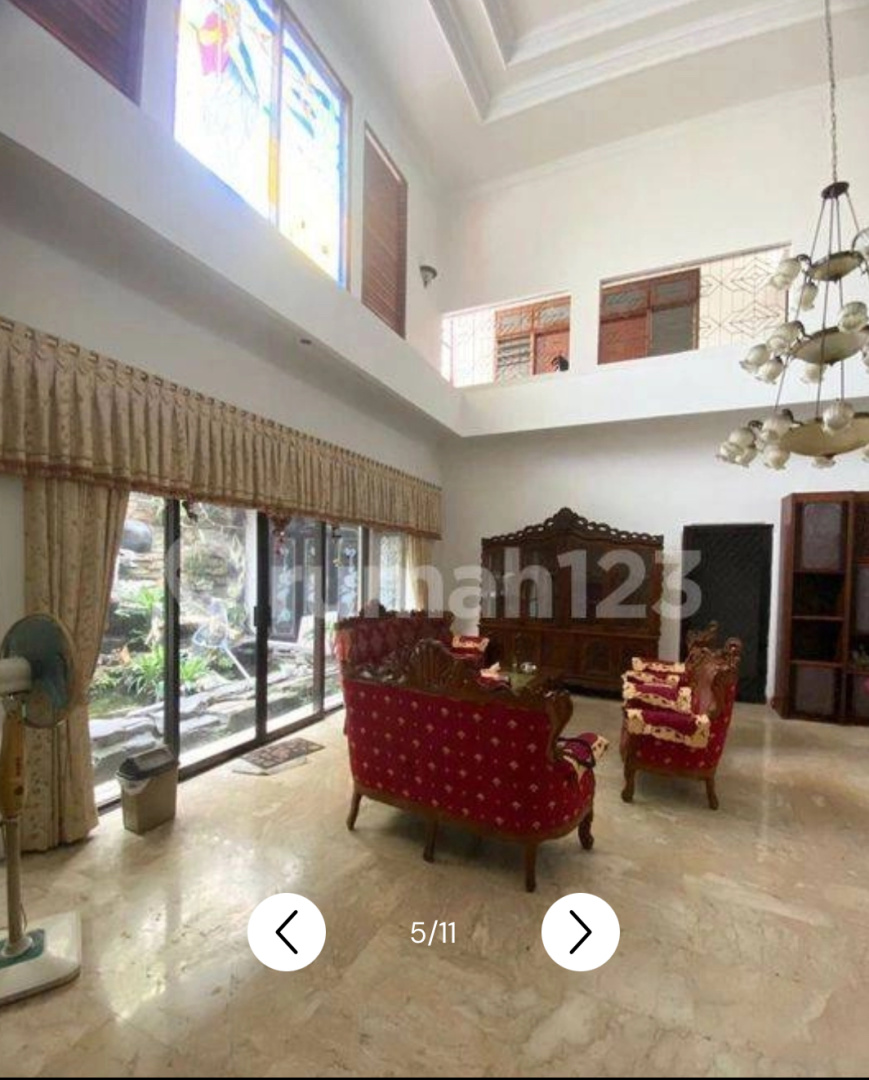Screen dimensions: 869x1080
Task: Go to the previous photo
Action: tap(286, 932)
